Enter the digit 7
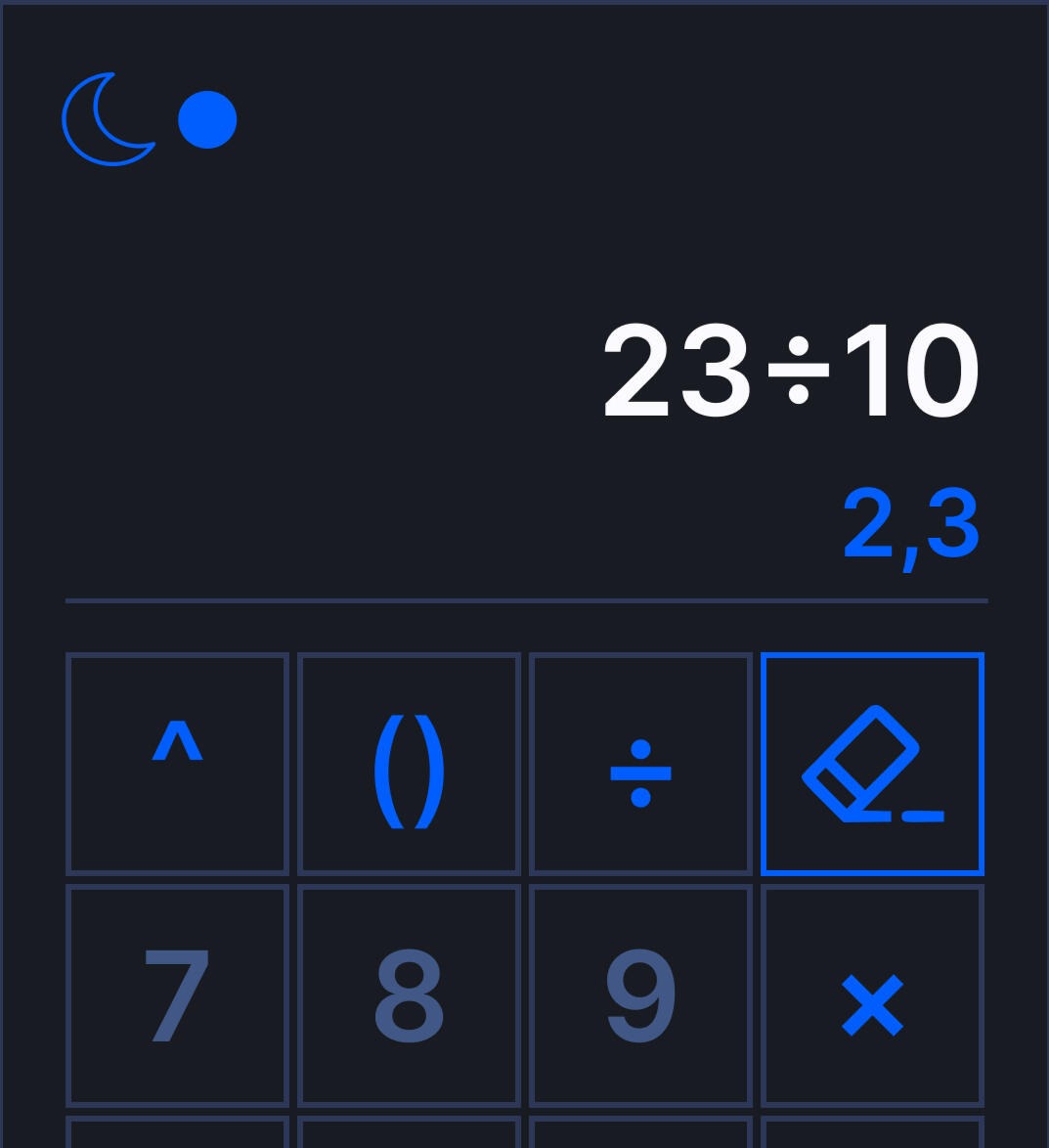1049x1148 pixels. [x=177, y=995]
